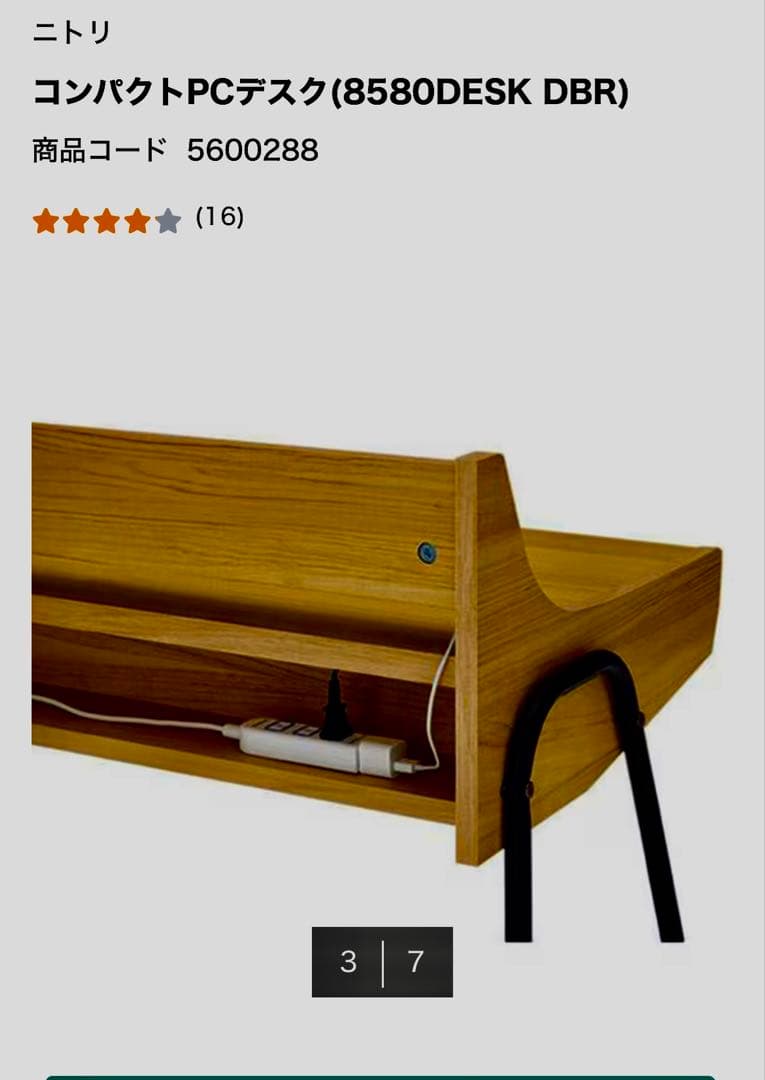Screen dimensions: 765x1080
Task: Rate with the first orange star
Action: [43, 218]
